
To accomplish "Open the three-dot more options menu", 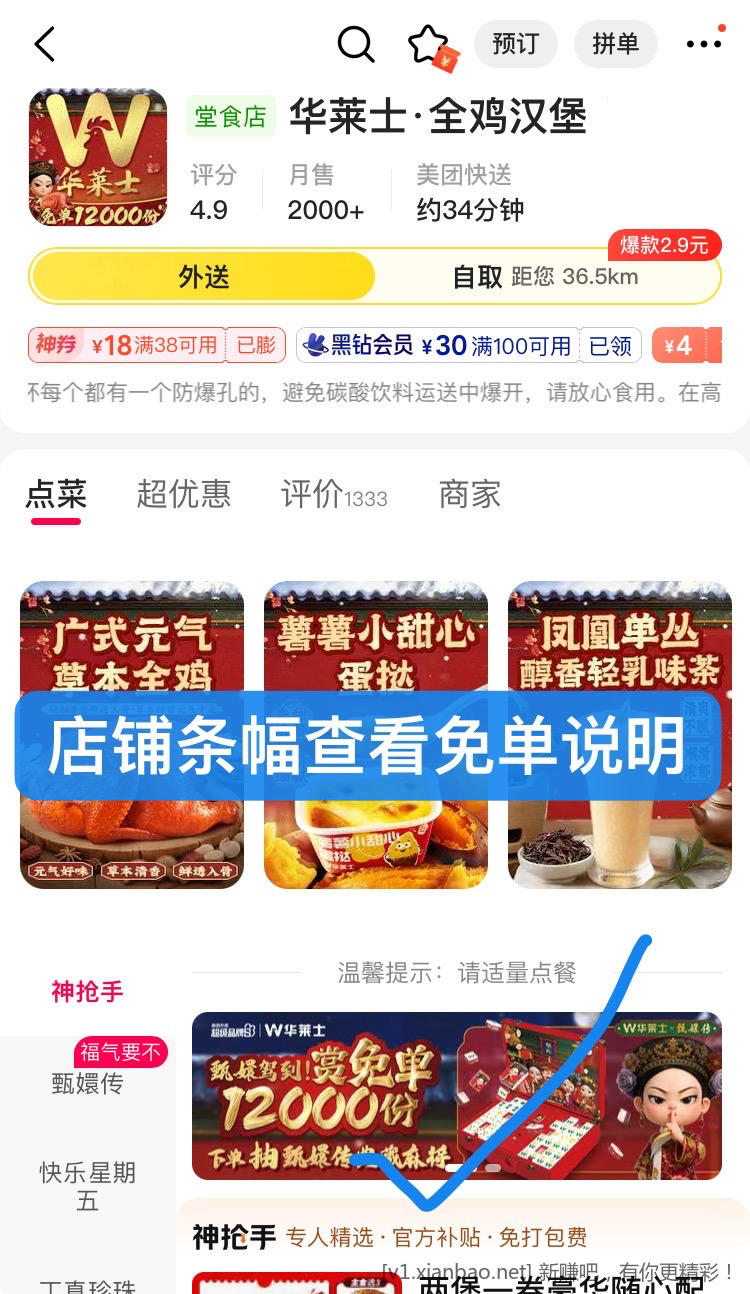I will coord(703,44).
